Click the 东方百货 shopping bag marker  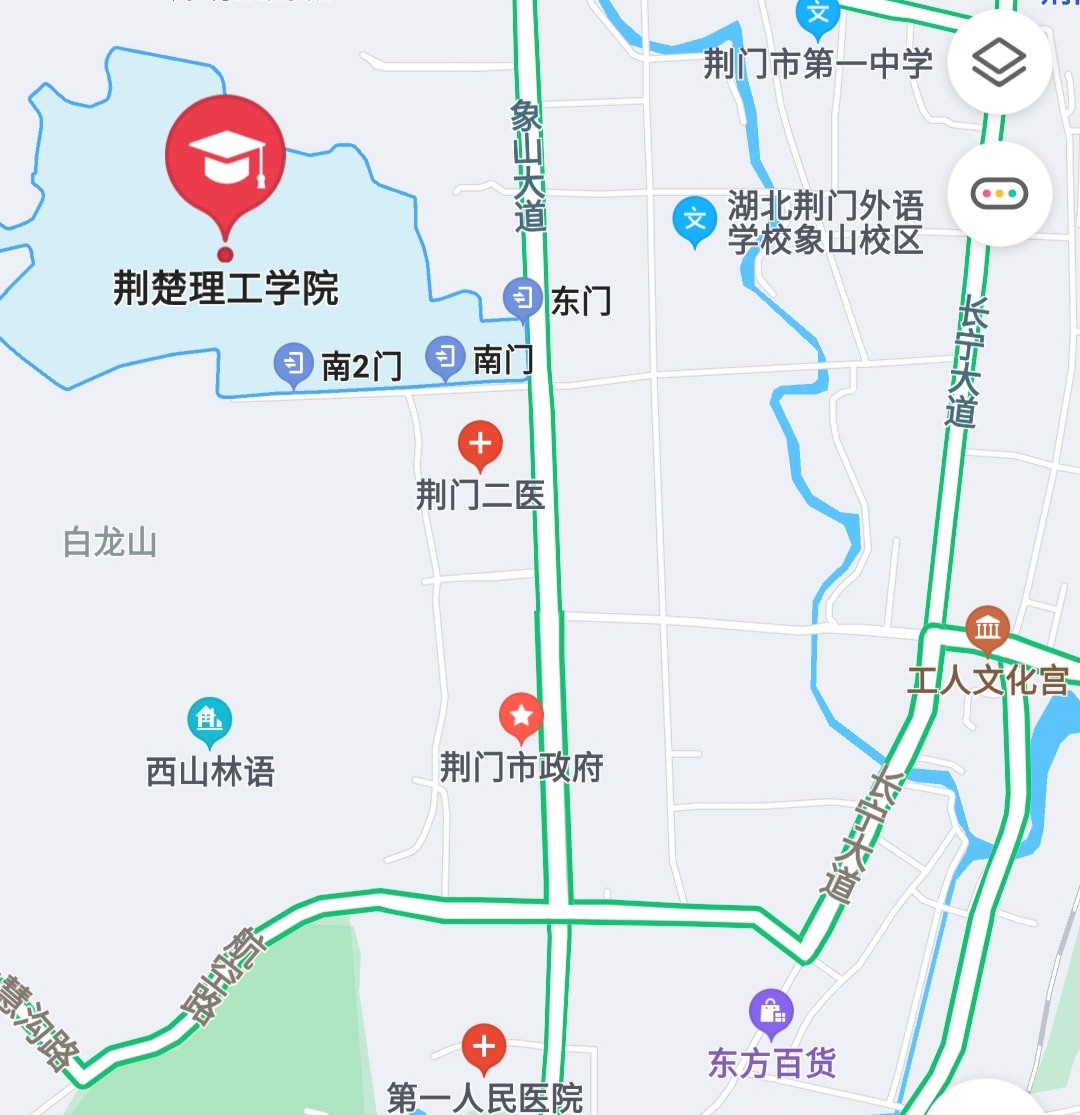(x=771, y=1012)
